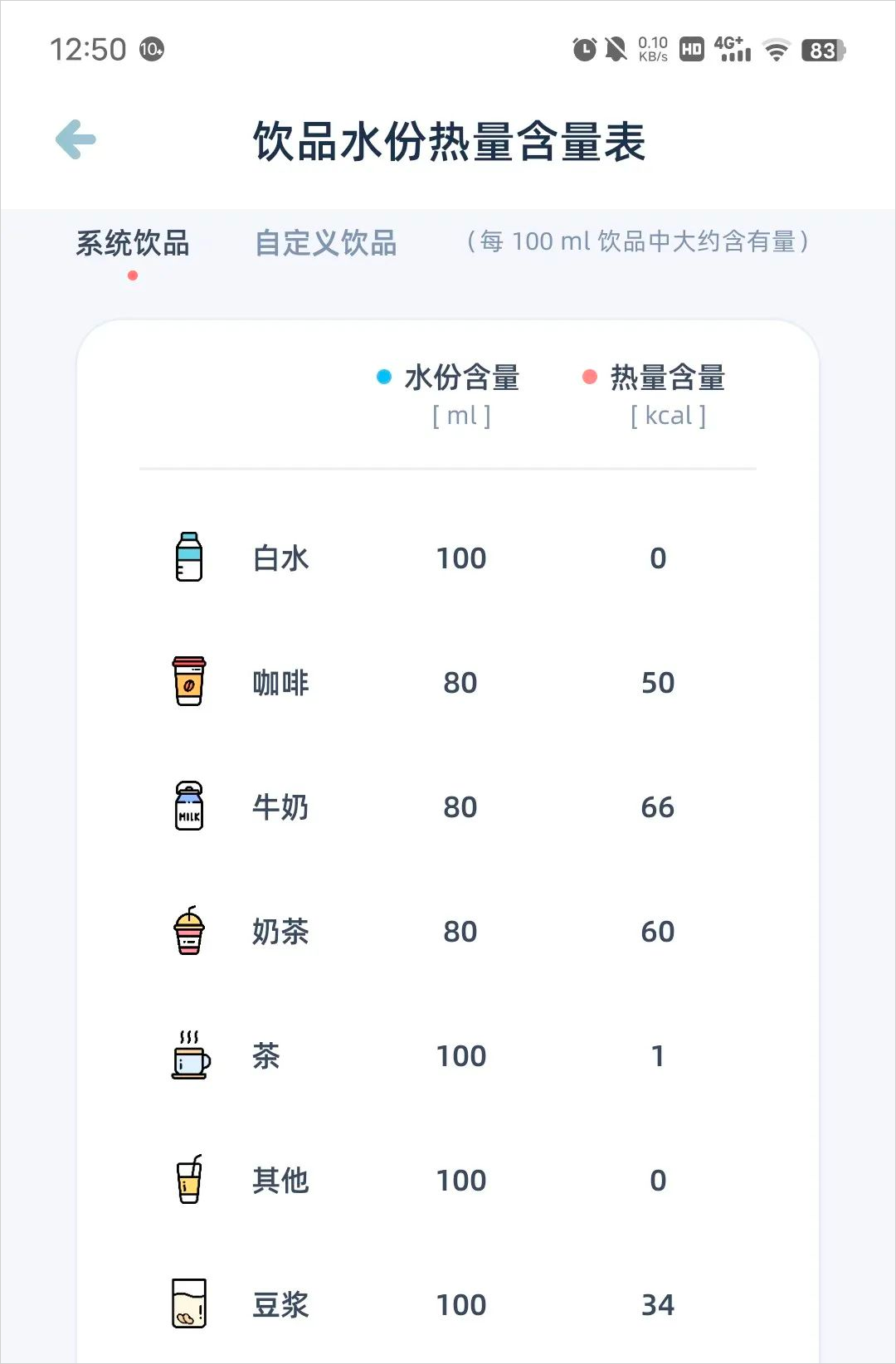Go back using the arrow icon

point(75,139)
